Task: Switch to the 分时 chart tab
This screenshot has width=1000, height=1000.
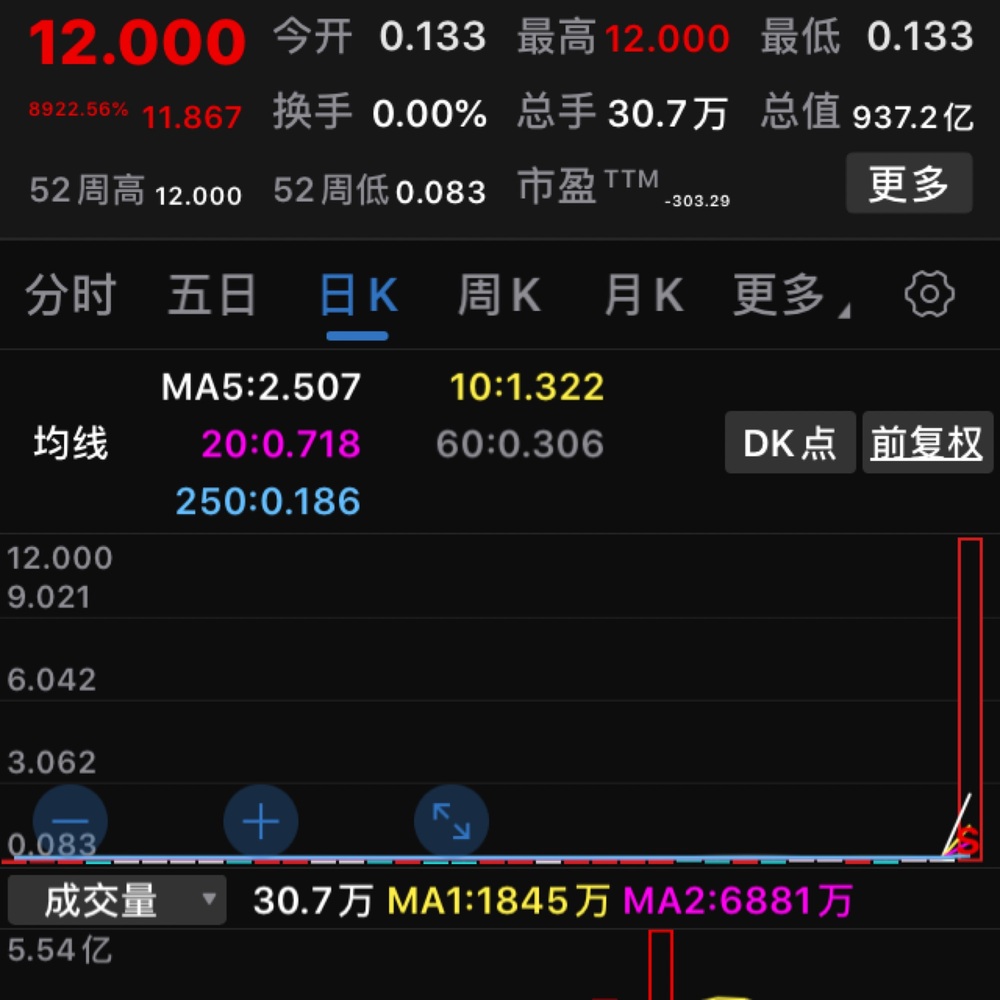Action: pyautogui.click(x=70, y=295)
